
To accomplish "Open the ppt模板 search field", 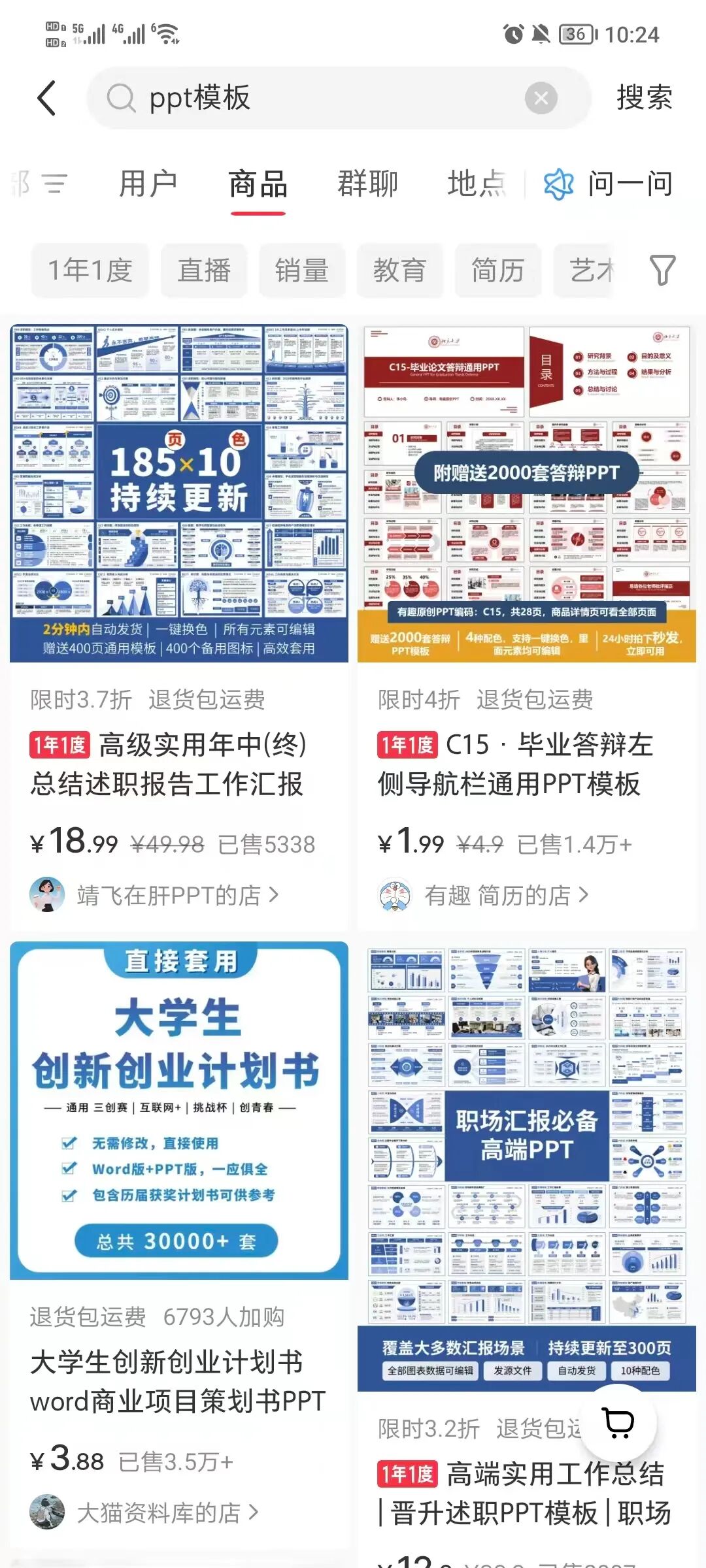I will pos(327,99).
